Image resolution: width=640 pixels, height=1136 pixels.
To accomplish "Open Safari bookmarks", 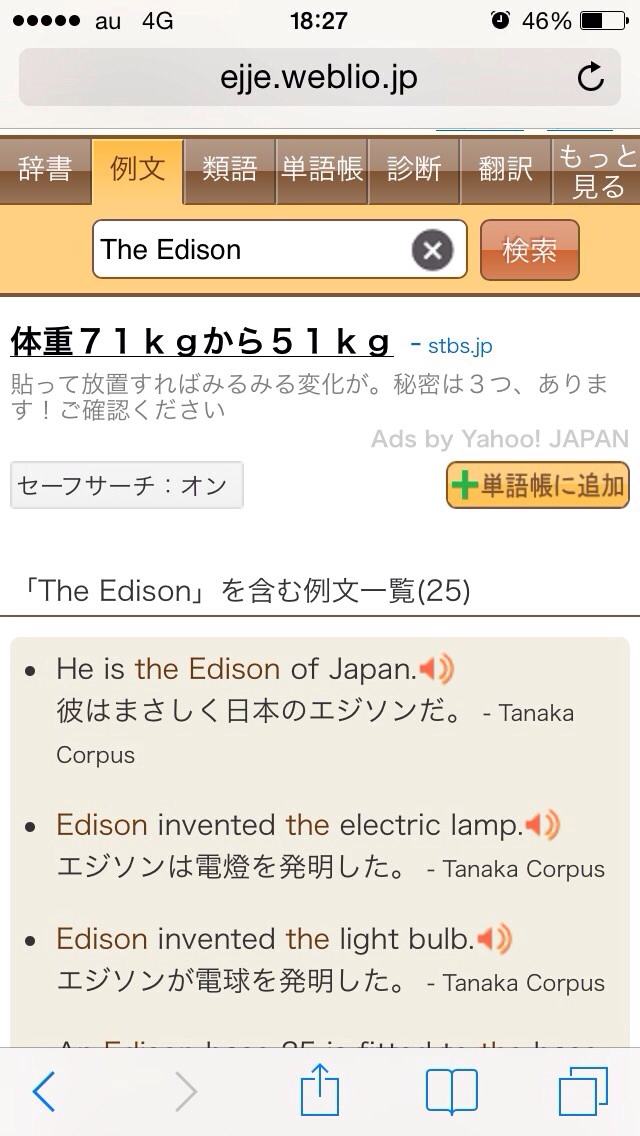I will [451, 1092].
